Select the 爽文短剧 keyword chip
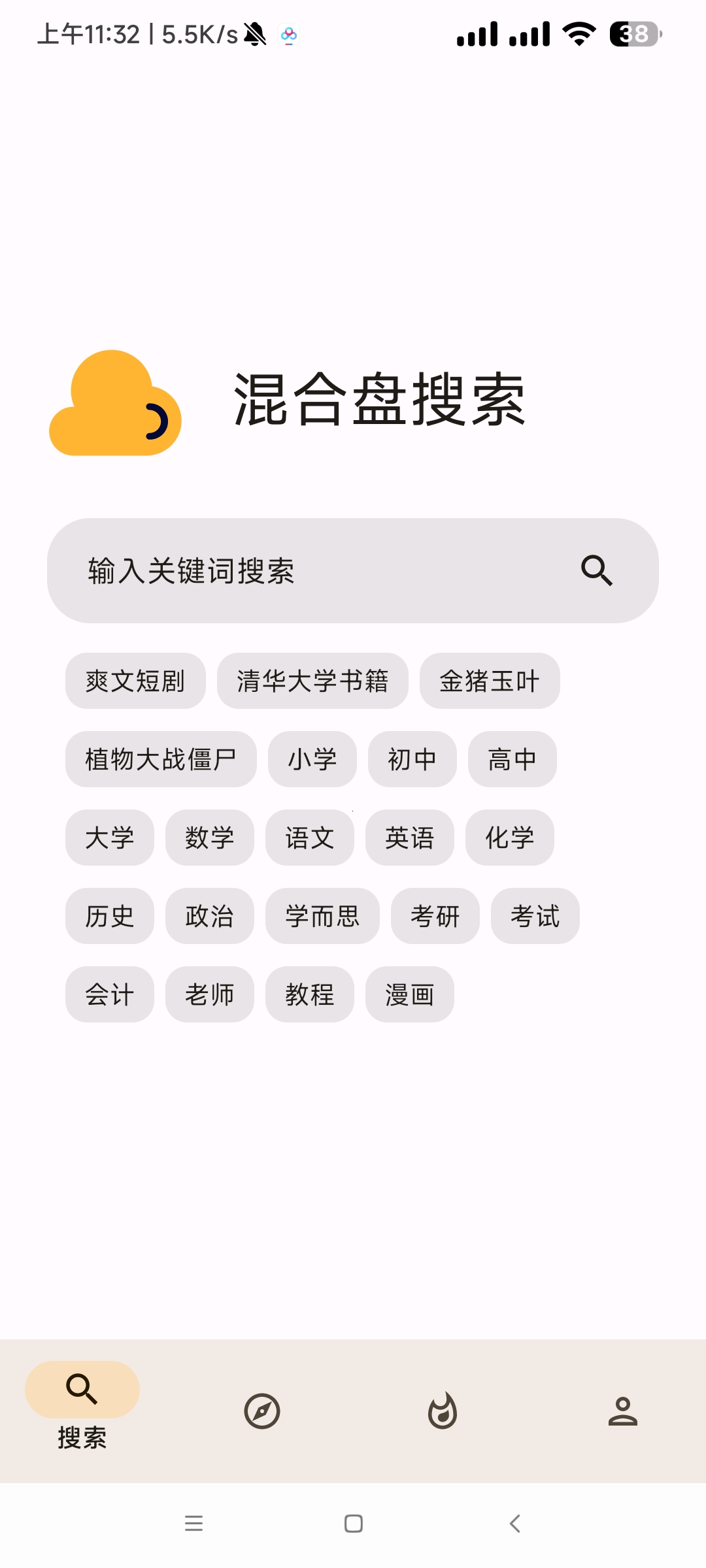706x1568 pixels. (135, 681)
